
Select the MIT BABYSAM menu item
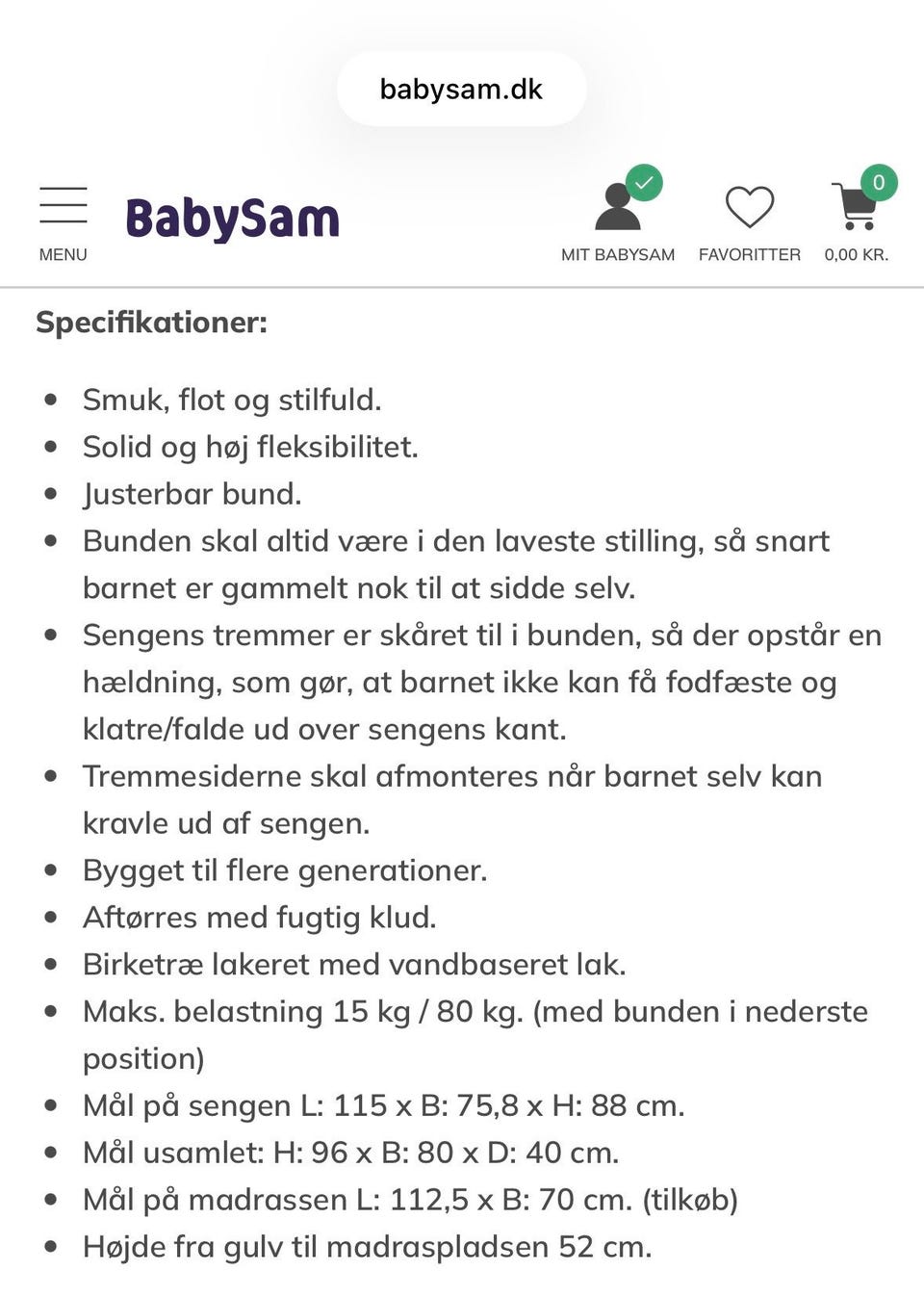(616, 255)
